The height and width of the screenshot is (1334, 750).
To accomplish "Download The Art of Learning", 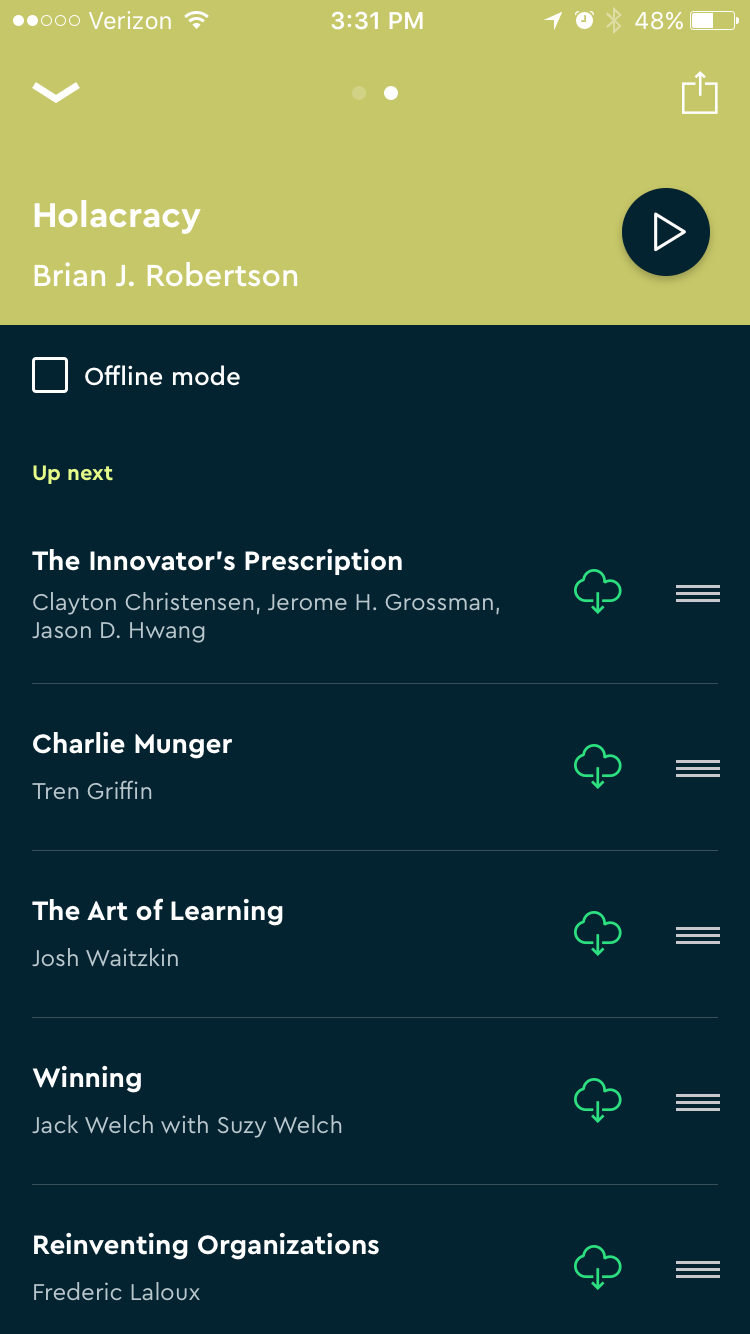I will pos(597,934).
